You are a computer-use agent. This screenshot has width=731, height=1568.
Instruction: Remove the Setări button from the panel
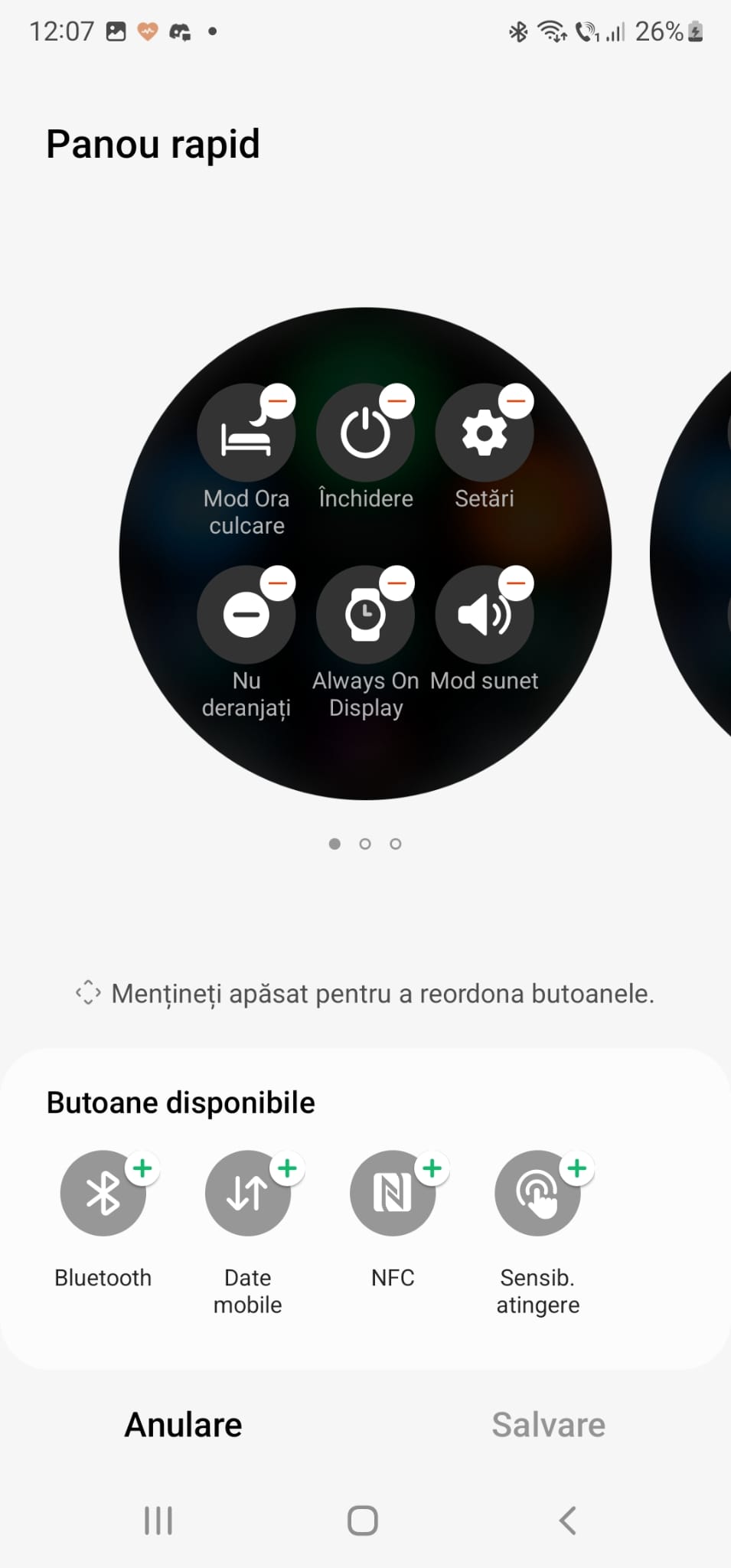click(517, 401)
